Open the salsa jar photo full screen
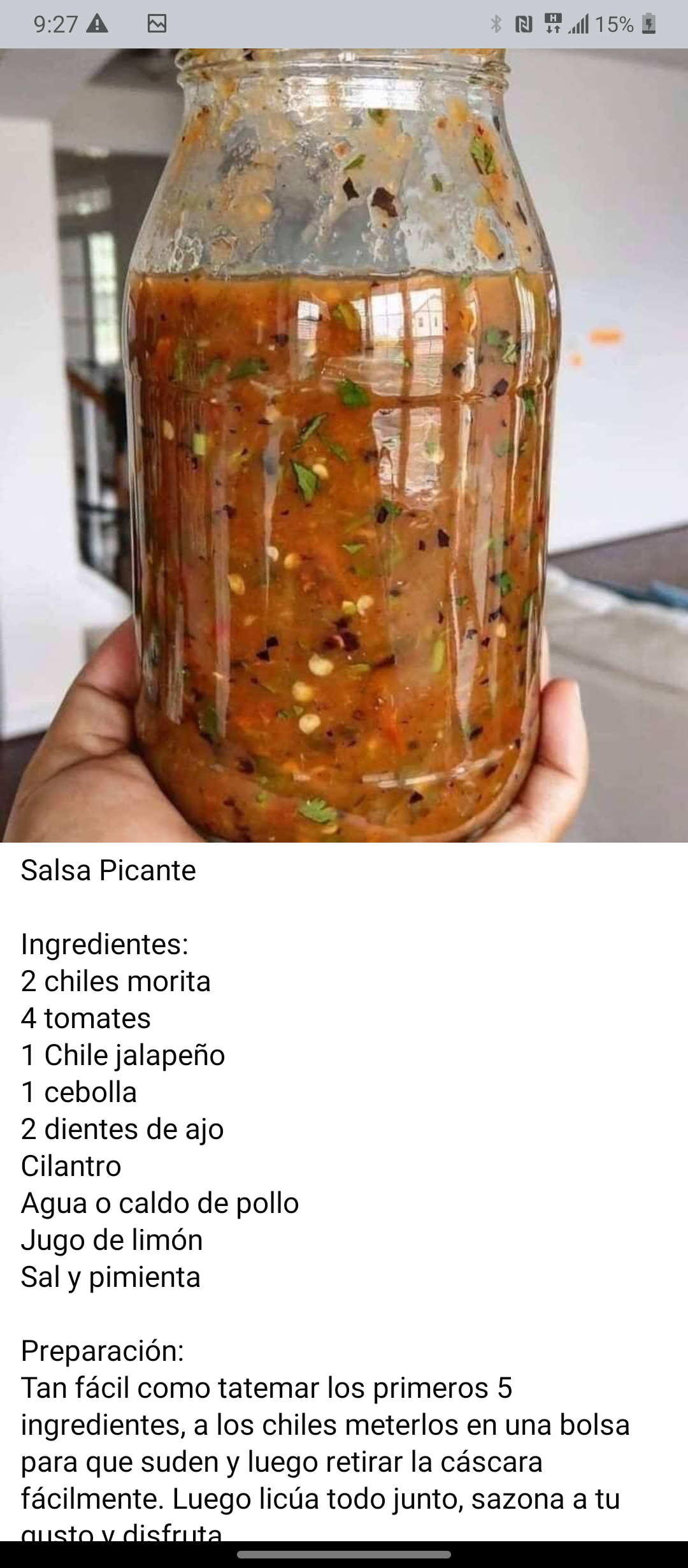This screenshot has height=1568, width=688. pyautogui.click(x=344, y=445)
